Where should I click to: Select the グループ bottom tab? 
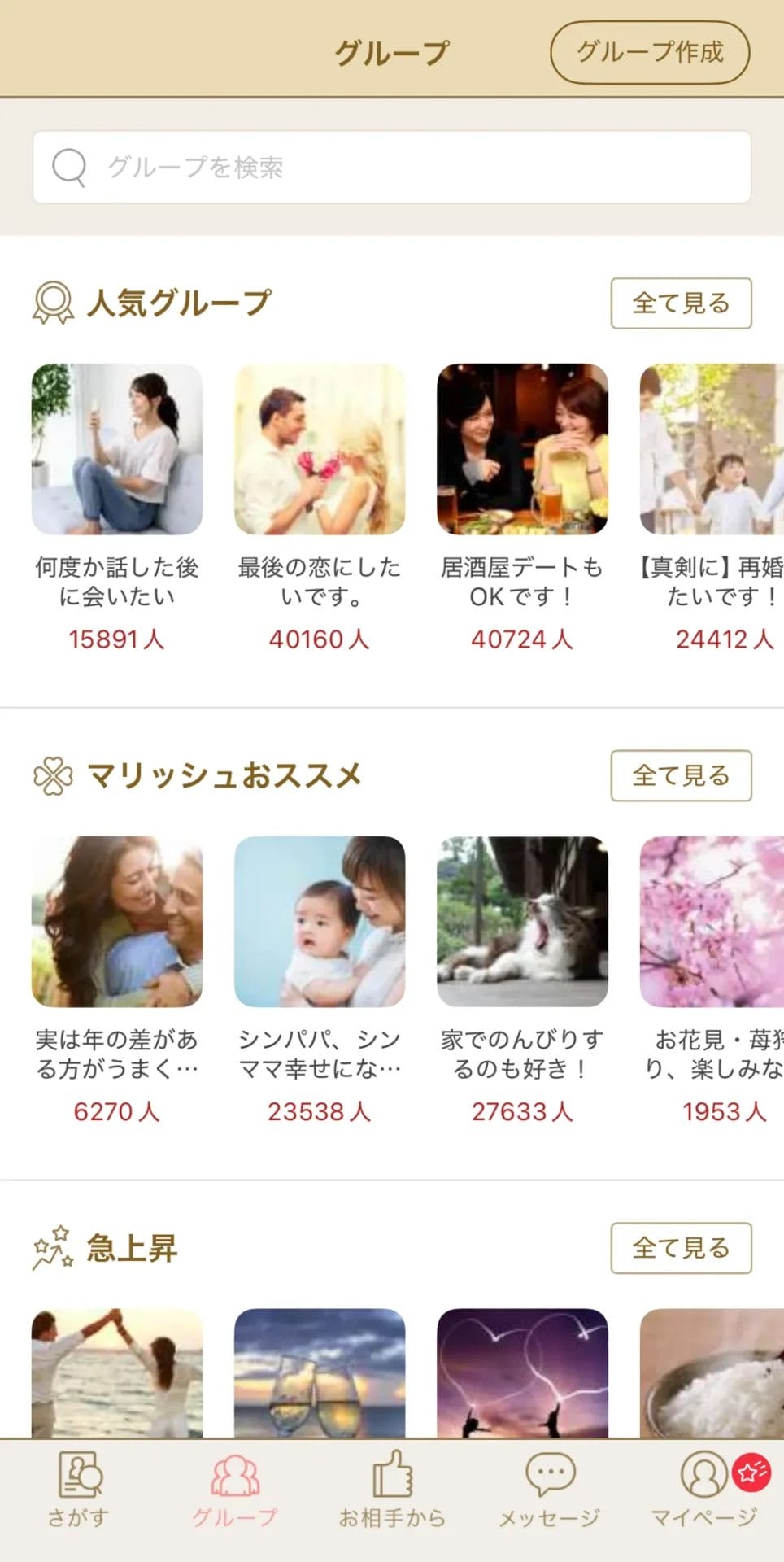(235, 1489)
